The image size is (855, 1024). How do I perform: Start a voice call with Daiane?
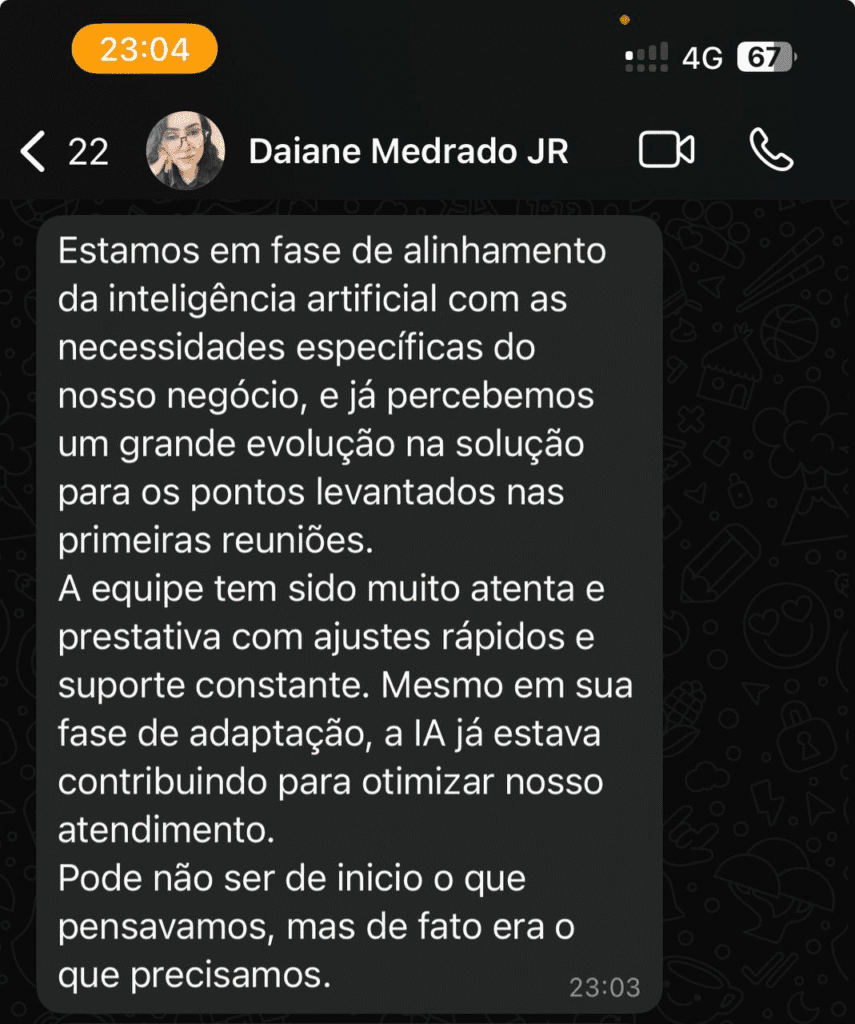770,151
